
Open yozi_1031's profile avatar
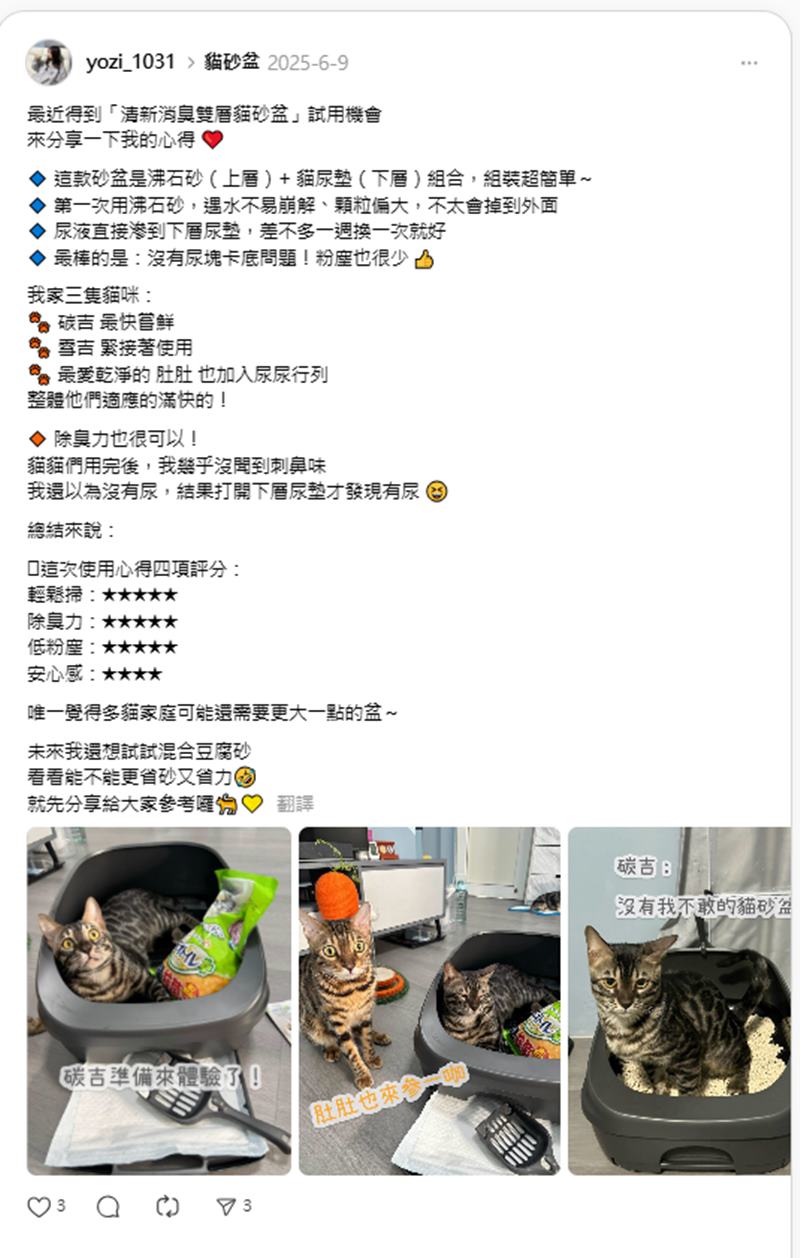coord(48,62)
